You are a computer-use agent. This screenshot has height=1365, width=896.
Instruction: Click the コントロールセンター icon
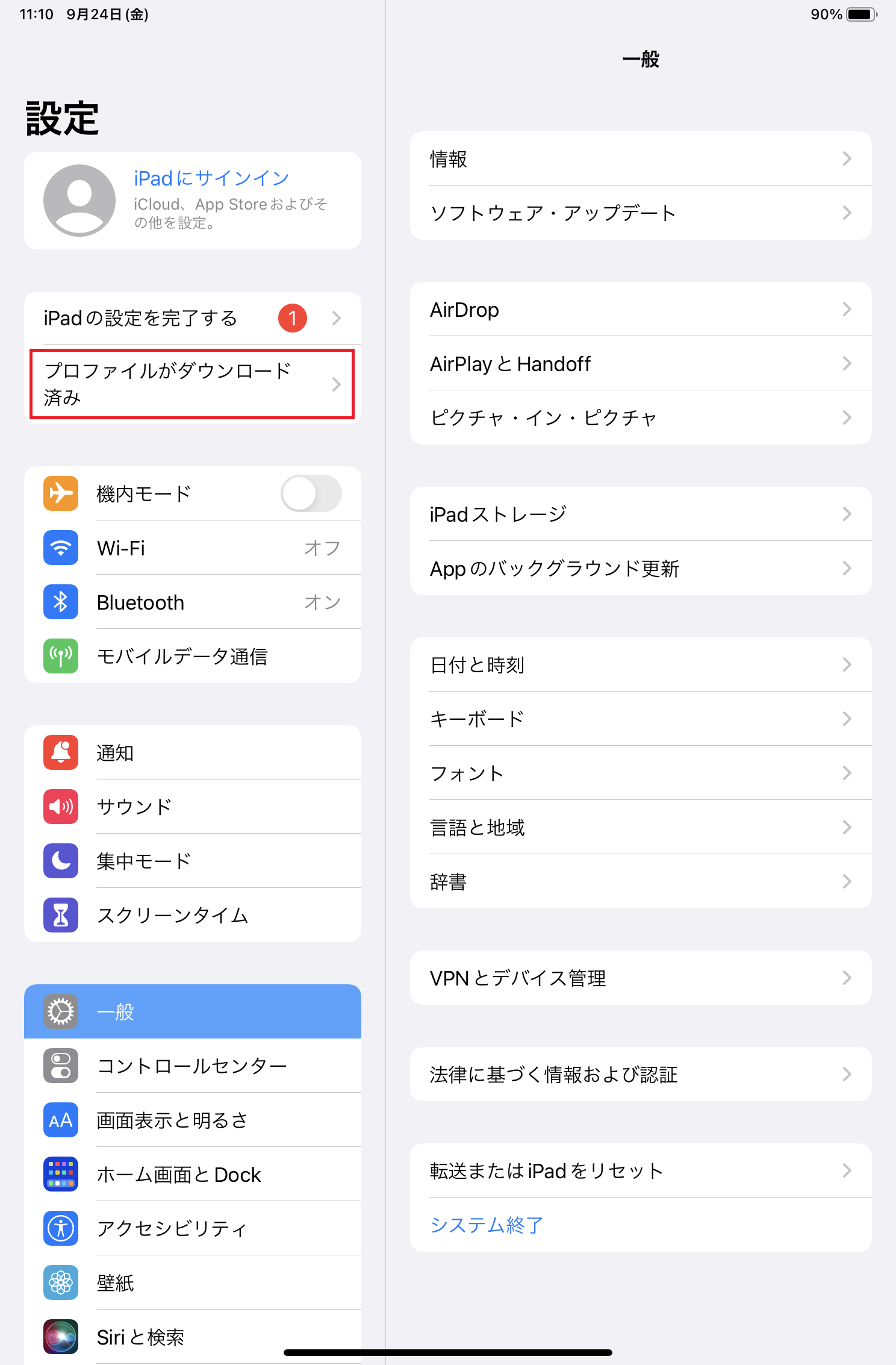pos(60,1066)
